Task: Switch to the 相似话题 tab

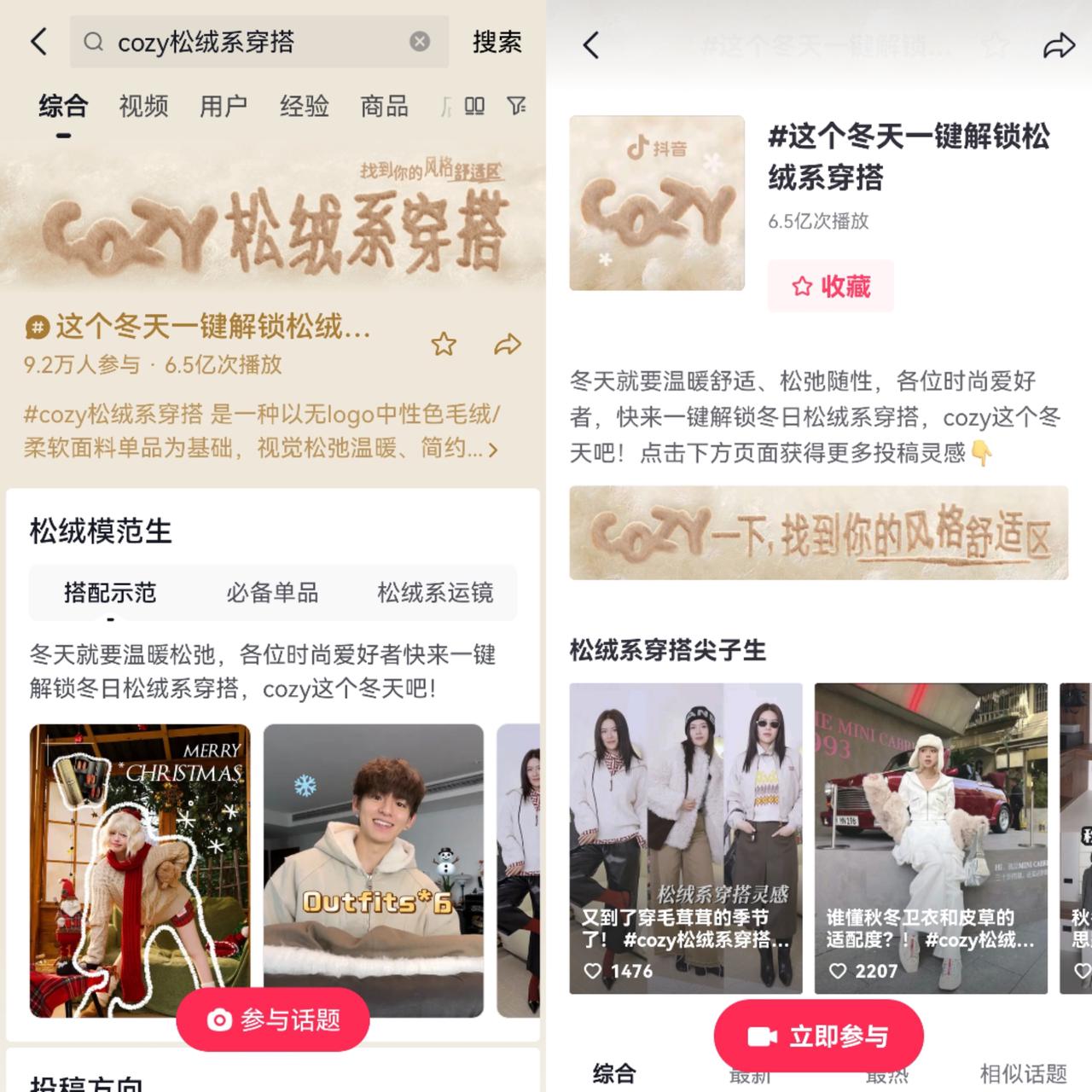Action: 1023,1074
